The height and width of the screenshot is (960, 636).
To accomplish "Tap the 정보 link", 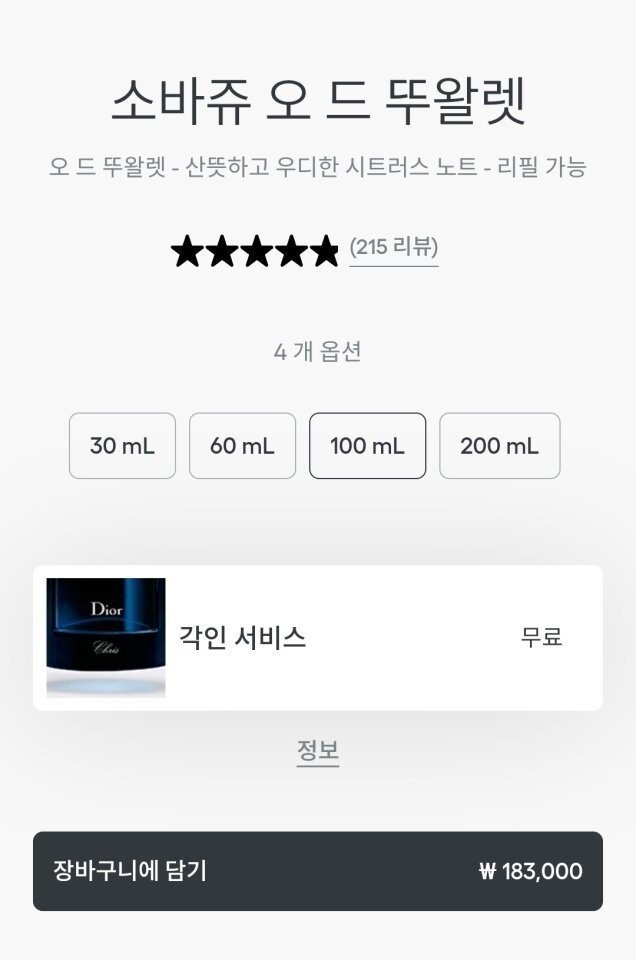I will click(x=318, y=751).
